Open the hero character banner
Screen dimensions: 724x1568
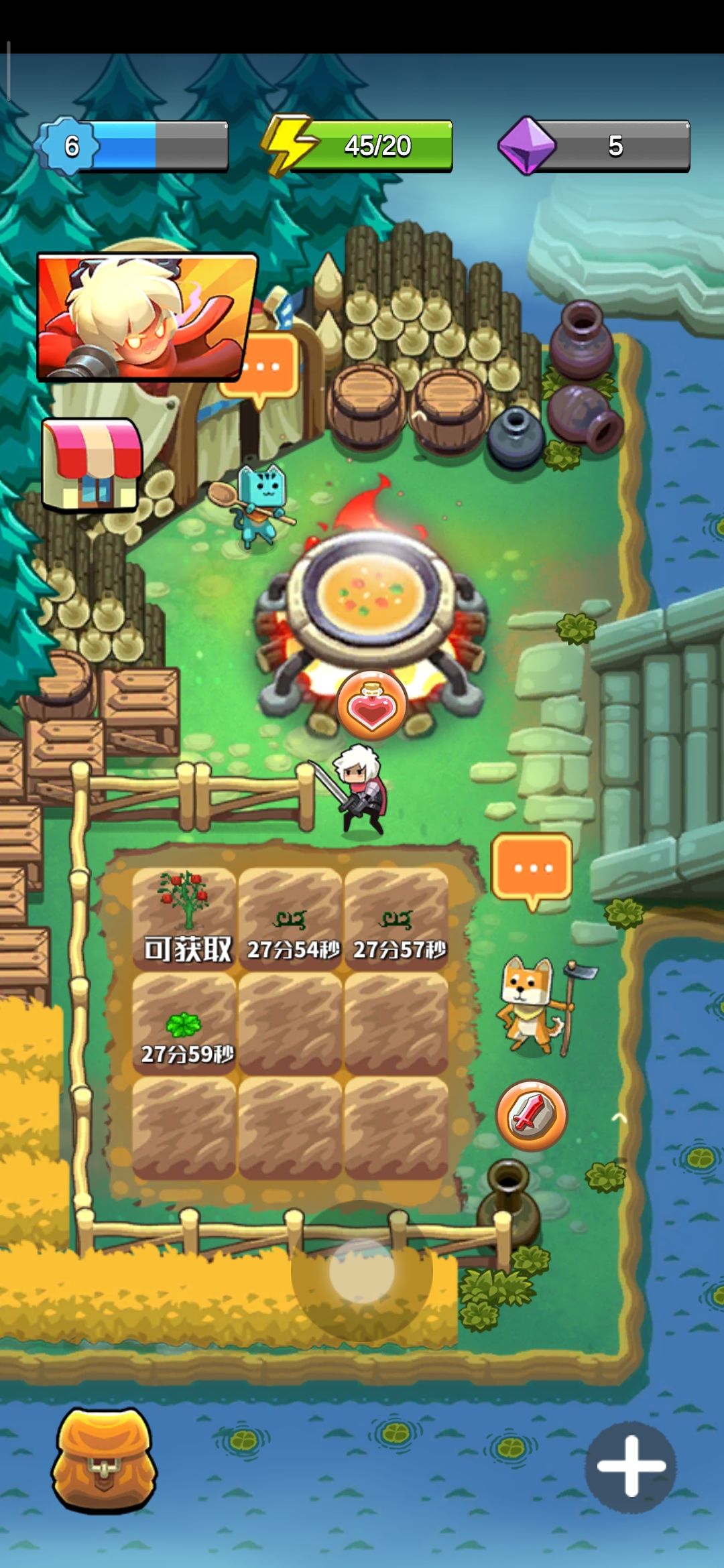click(x=146, y=317)
